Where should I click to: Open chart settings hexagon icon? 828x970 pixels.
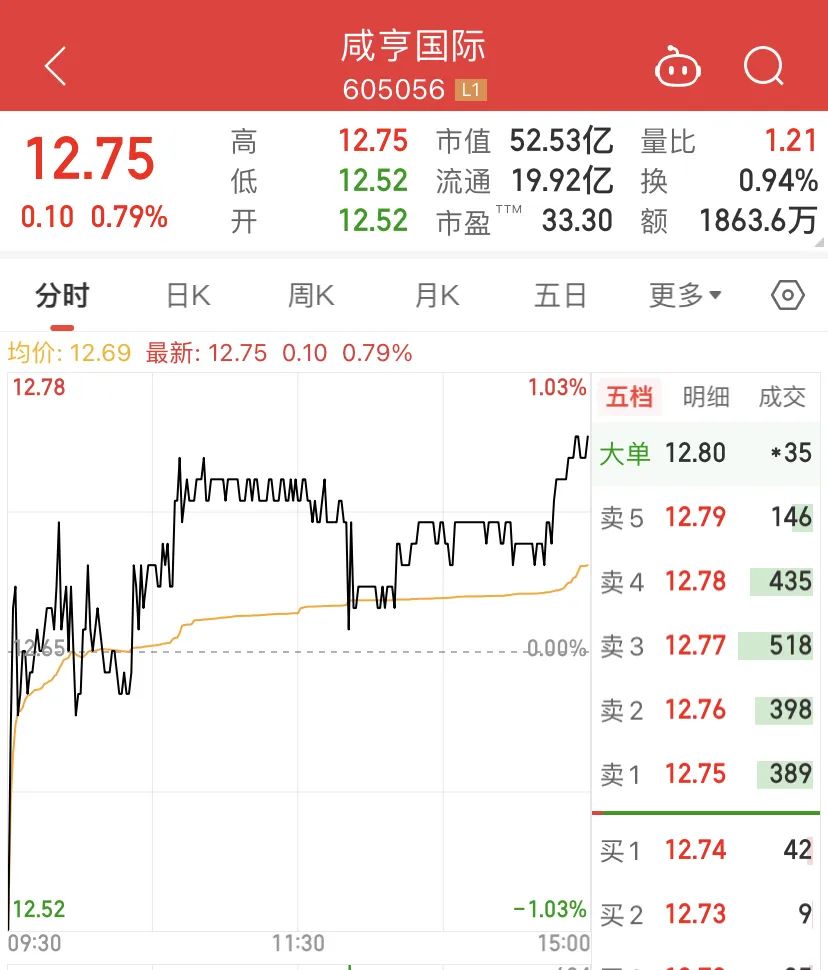pos(788,296)
